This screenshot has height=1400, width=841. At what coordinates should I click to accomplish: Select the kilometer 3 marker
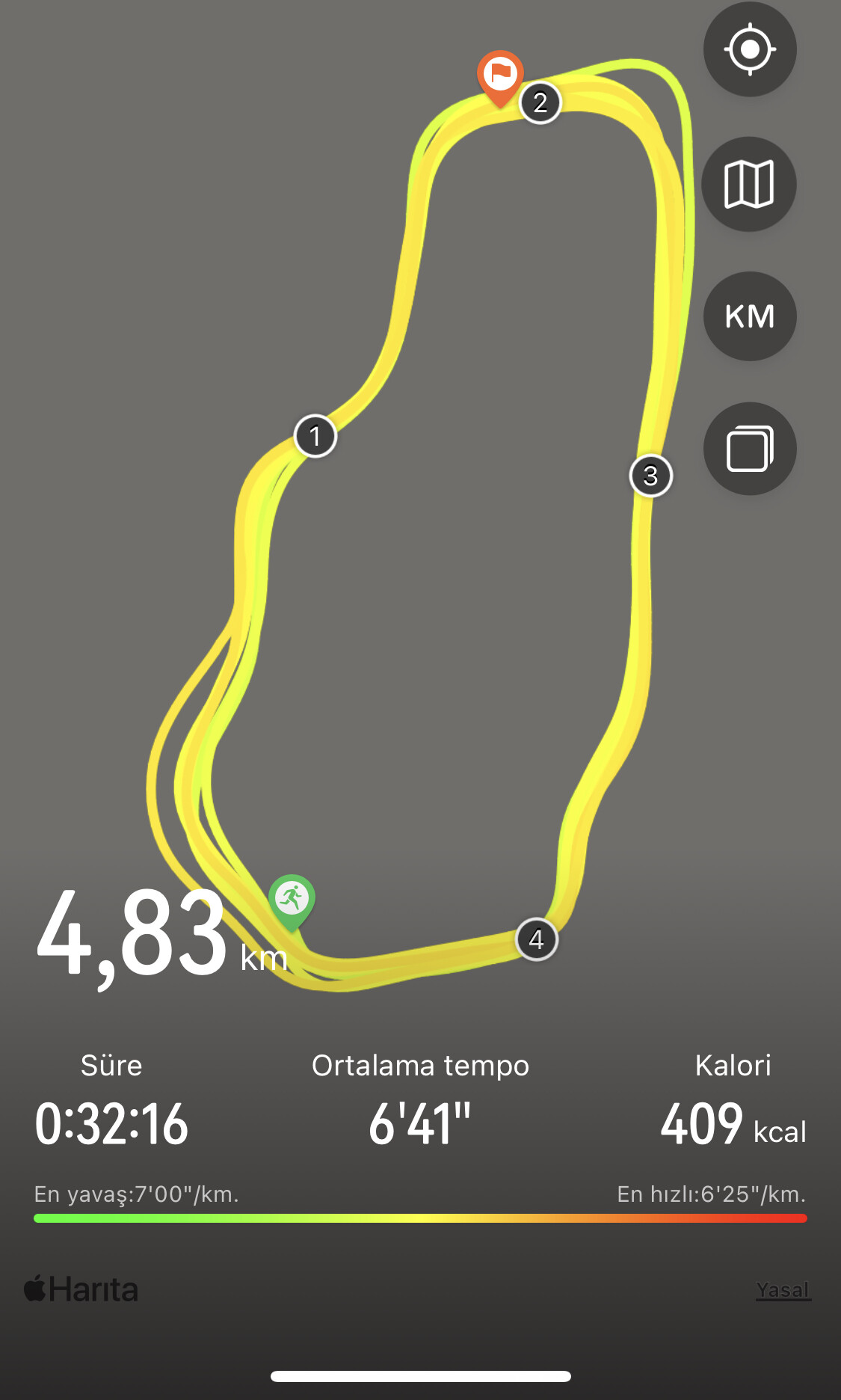(x=651, y=476)
